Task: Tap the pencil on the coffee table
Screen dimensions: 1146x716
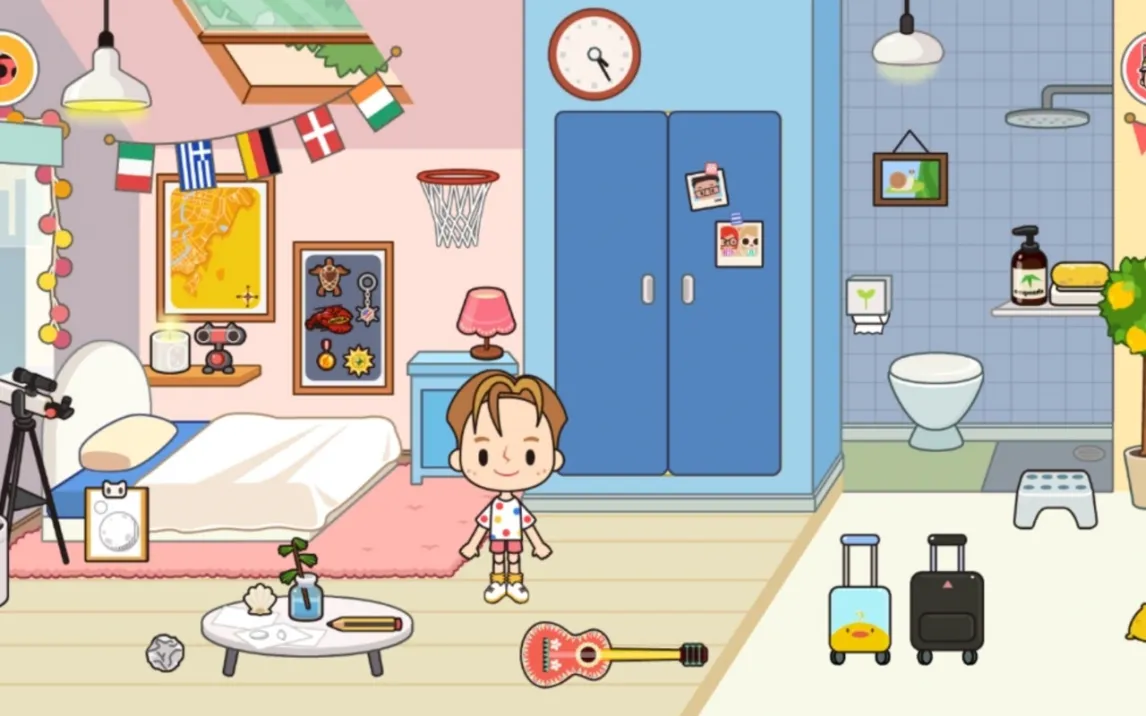Action: [x=364, y=624]
